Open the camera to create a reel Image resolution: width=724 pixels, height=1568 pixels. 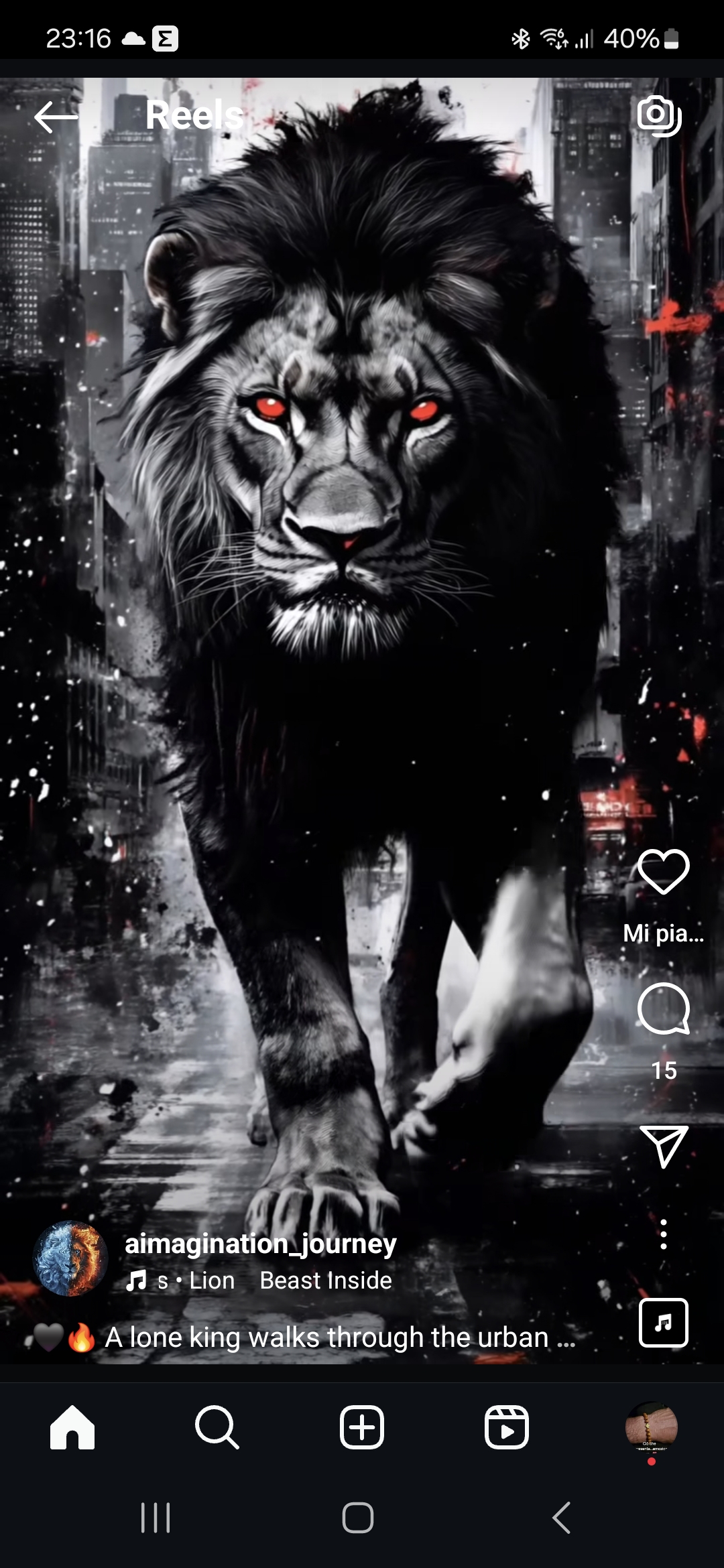point(659,115)
